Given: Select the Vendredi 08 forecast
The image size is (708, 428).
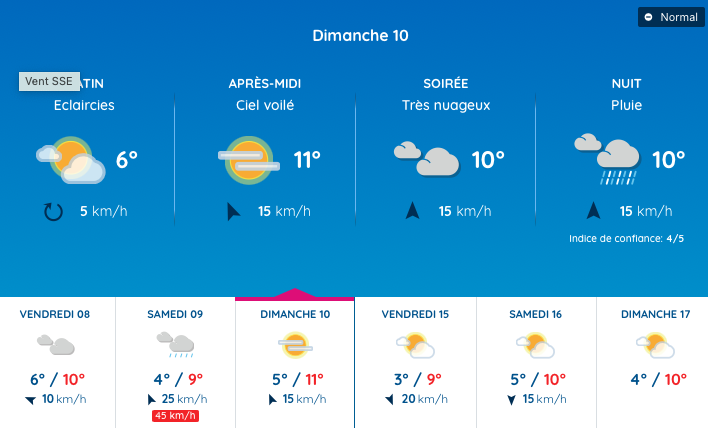Looking at the screenshot, I should point(56,362).
